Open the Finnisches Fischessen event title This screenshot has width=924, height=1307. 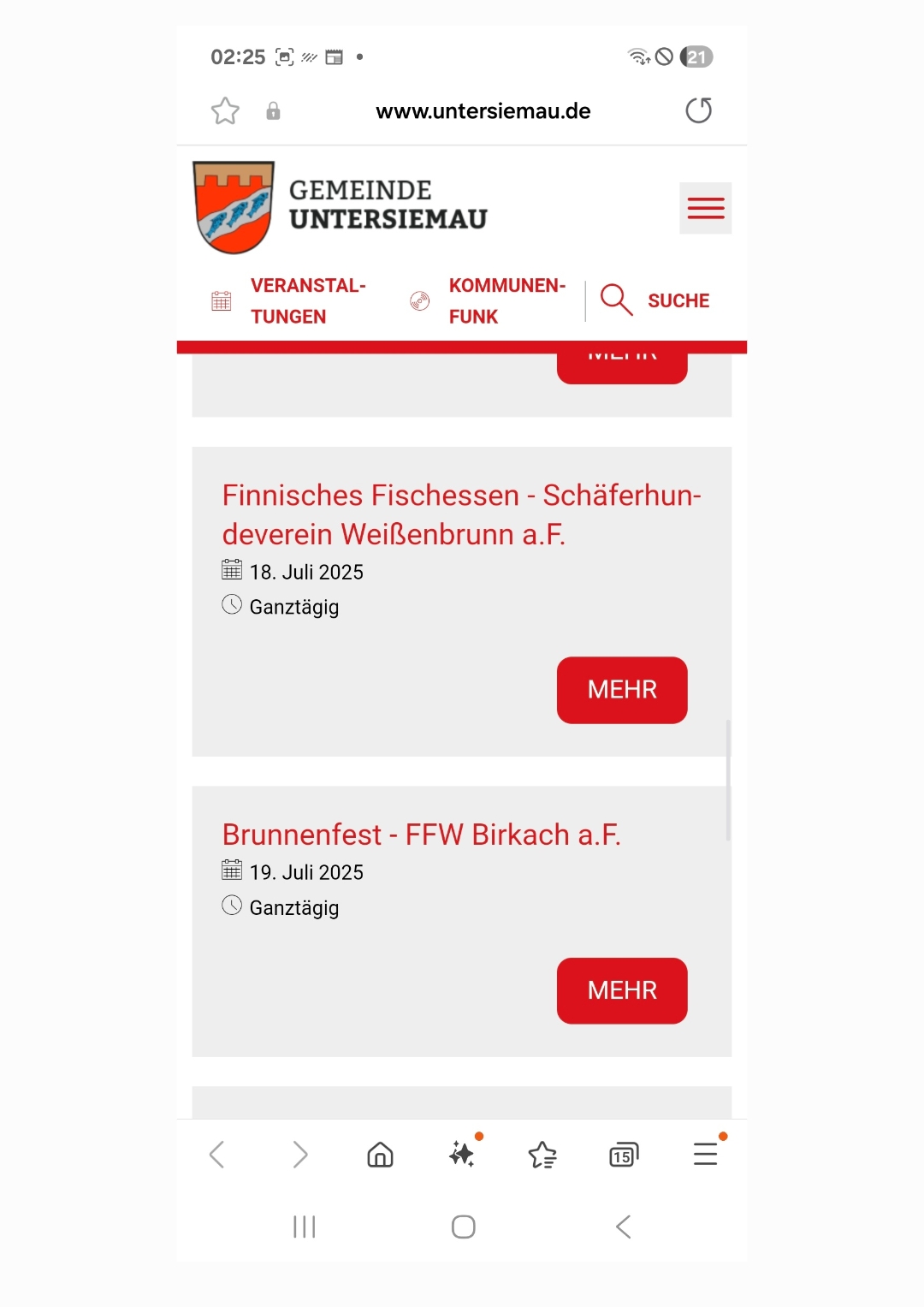pos(461,514)
